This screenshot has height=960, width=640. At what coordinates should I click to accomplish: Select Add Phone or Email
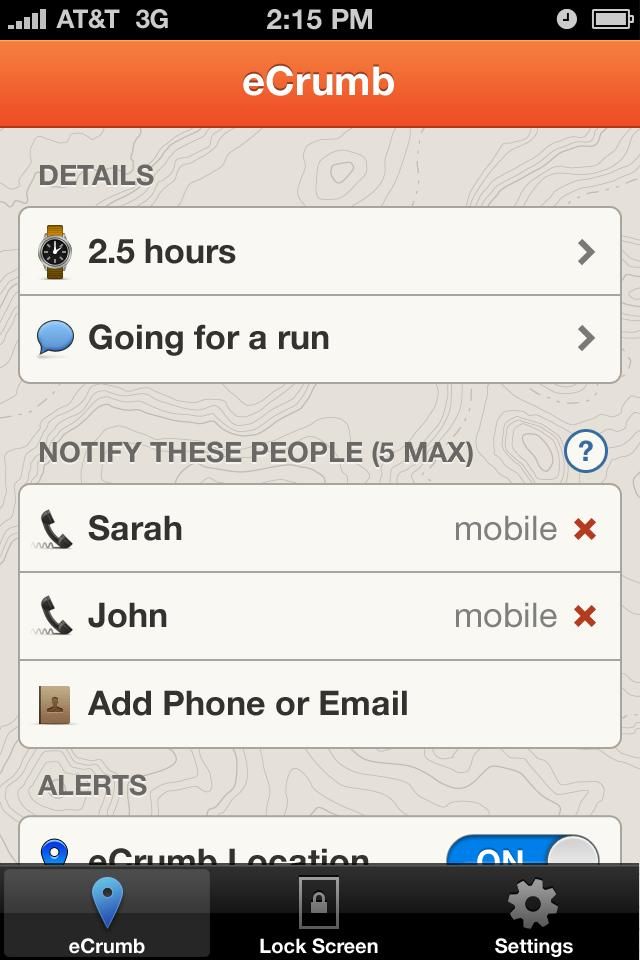pyautogui.click(x=320, y=704)
